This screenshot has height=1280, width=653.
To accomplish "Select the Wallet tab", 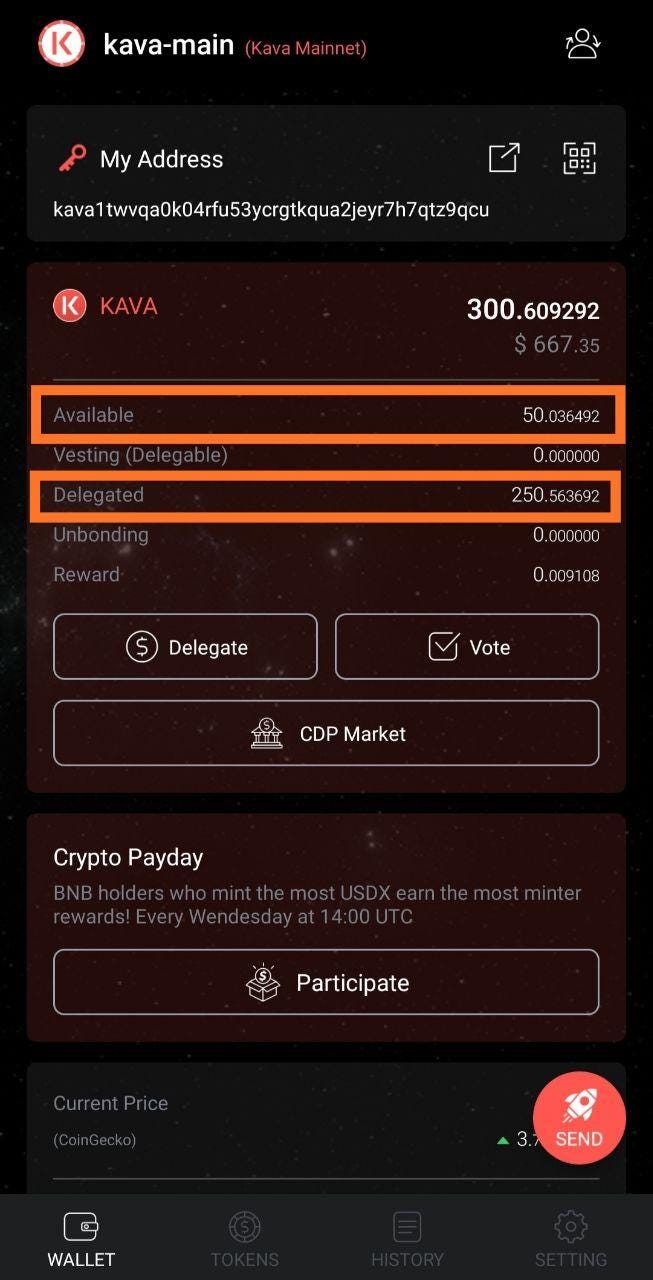I will 81,1239.
